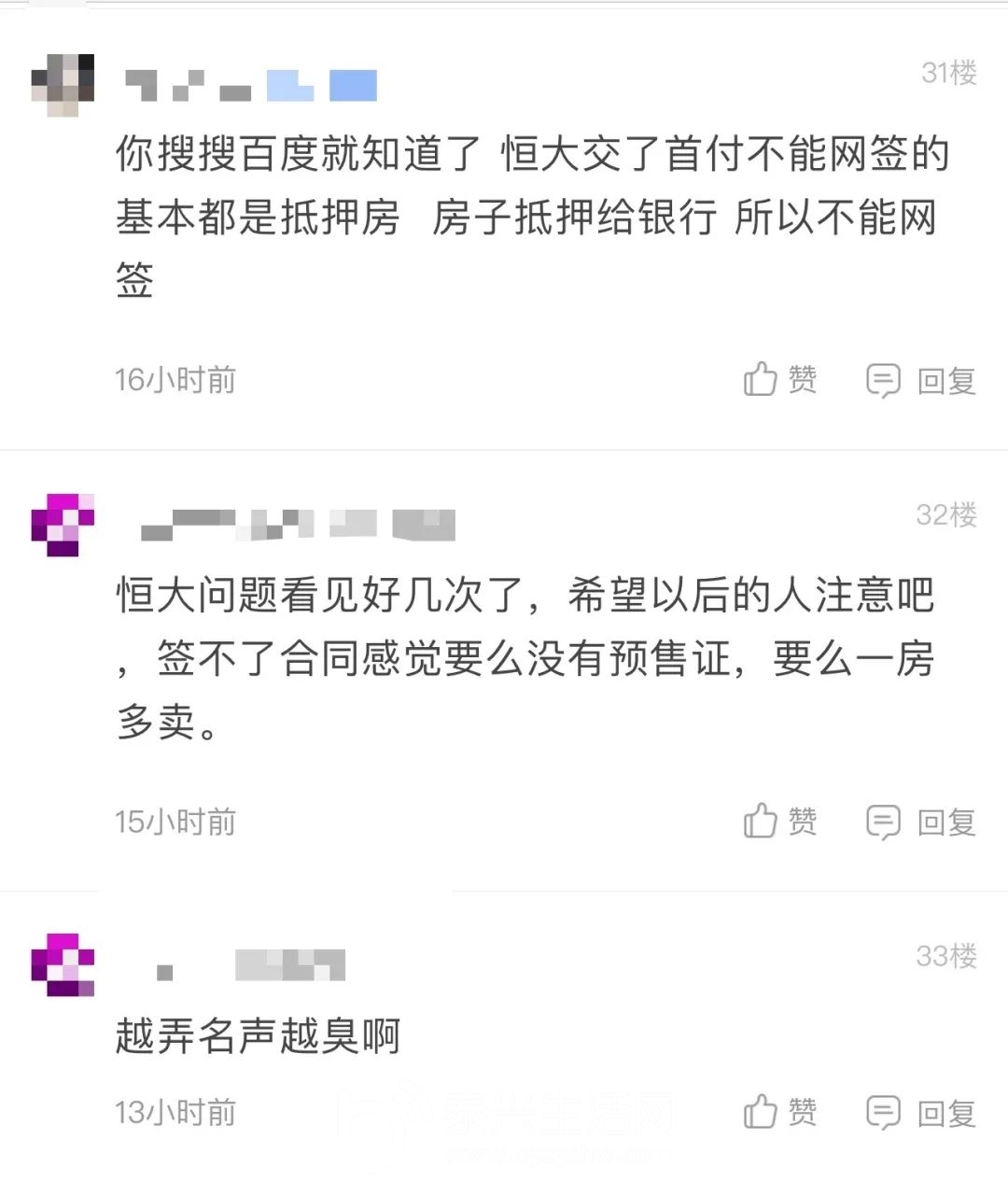Viewport: 1008px width, 1181px height.
Task: View profile of the 32楼 commenter
Action: point(63,525)
